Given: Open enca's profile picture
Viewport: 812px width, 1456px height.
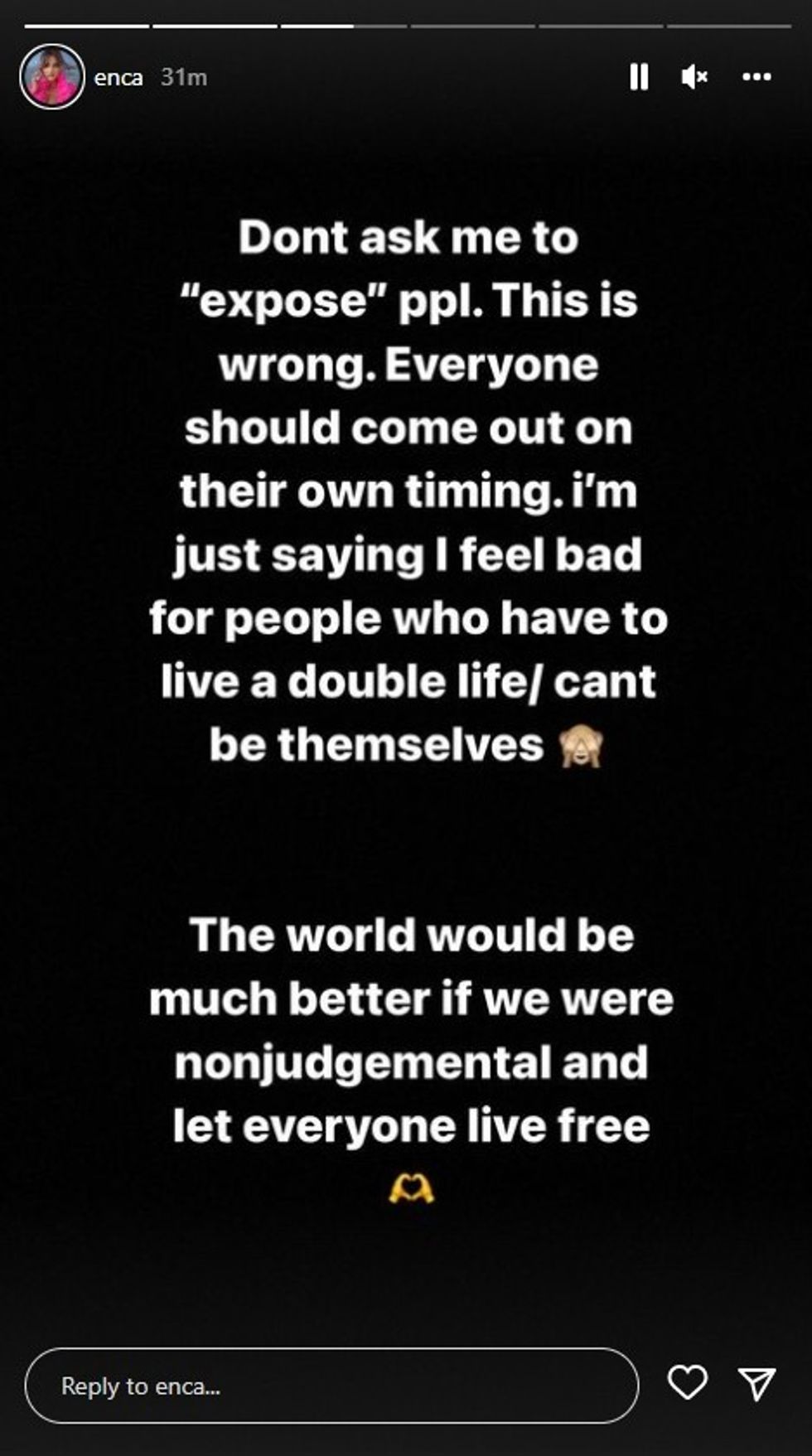Looking at the screenshot, I should 51,77.
